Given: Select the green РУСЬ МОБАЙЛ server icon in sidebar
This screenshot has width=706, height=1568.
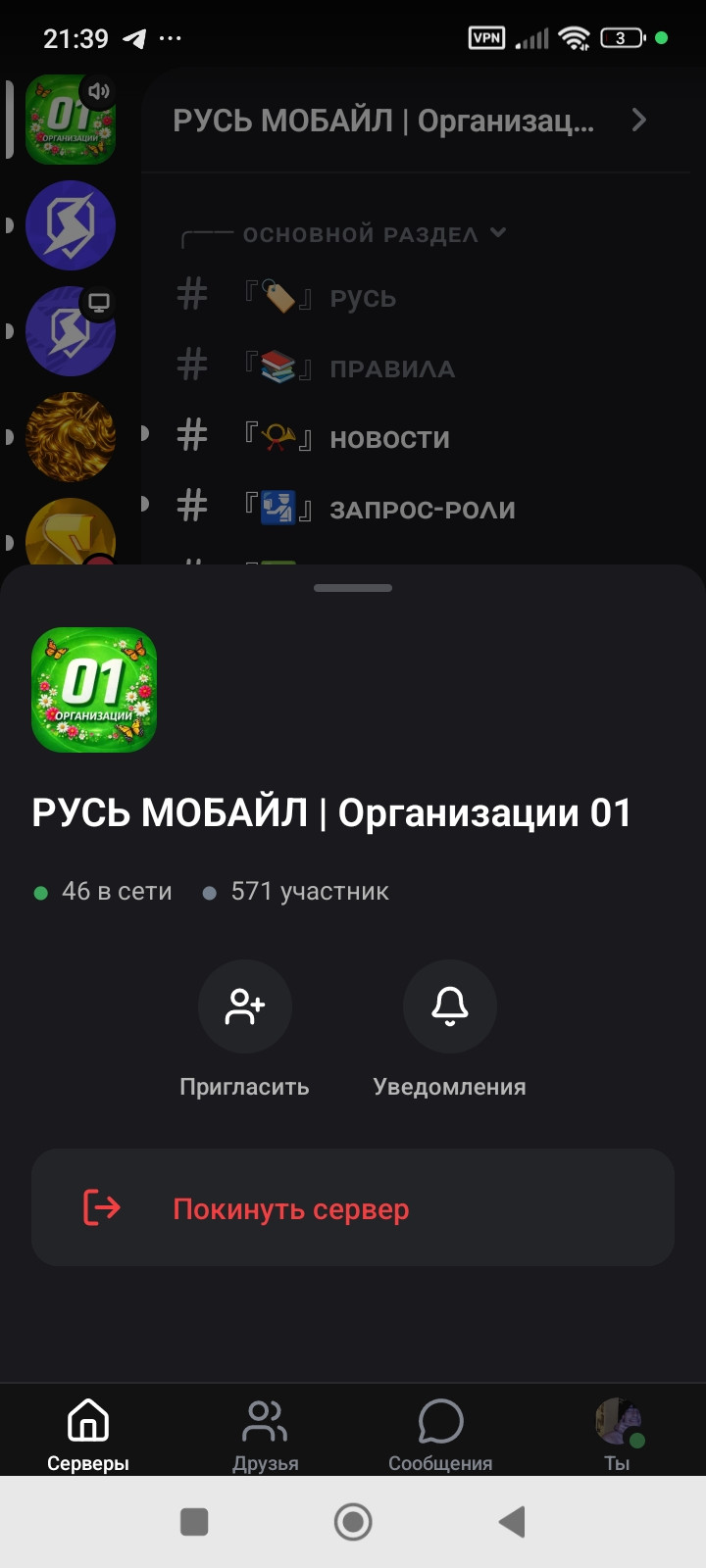Looking at the screenshot, I should pyautogui.click(x=70, y=120).
